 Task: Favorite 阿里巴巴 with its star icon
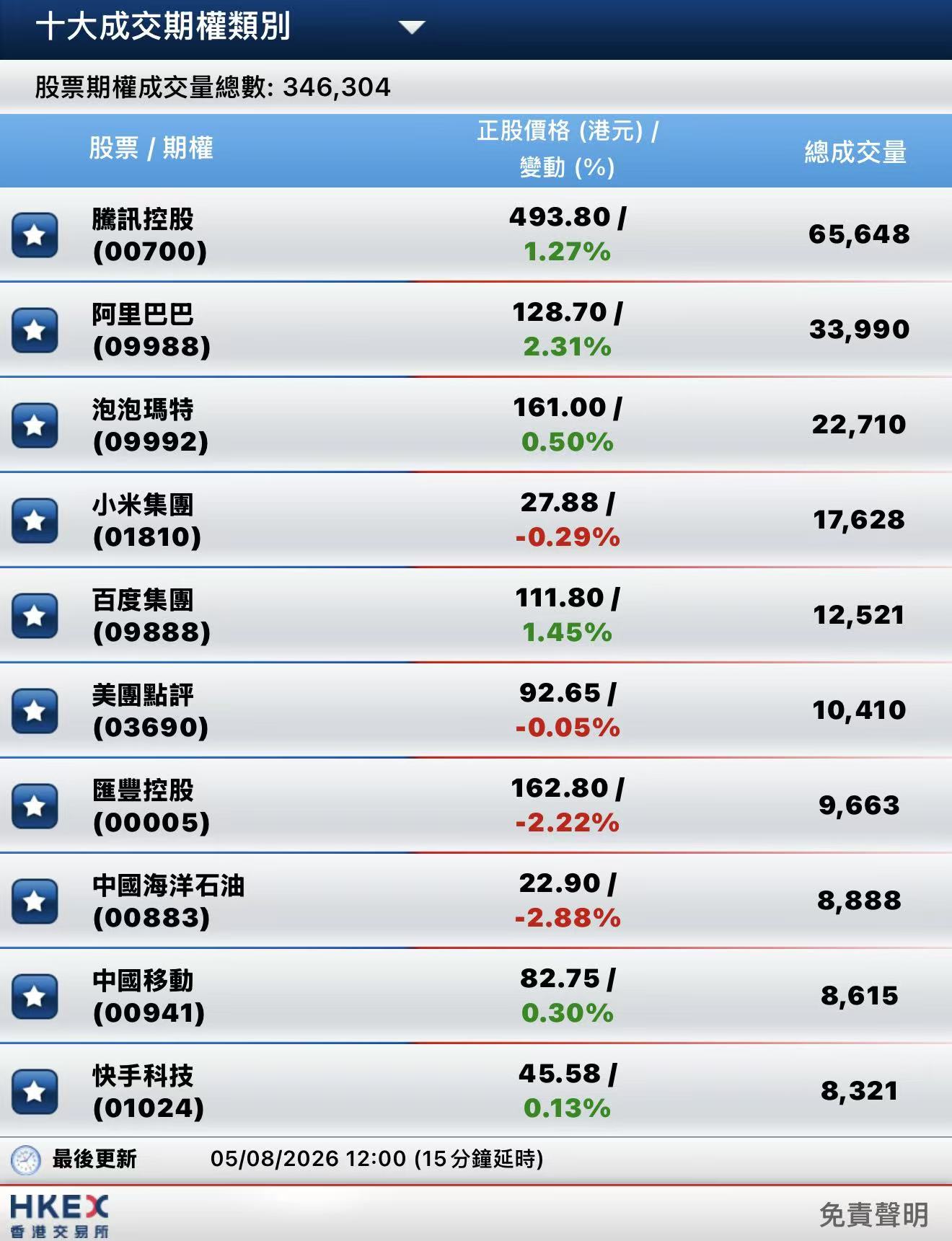(35, 330)
